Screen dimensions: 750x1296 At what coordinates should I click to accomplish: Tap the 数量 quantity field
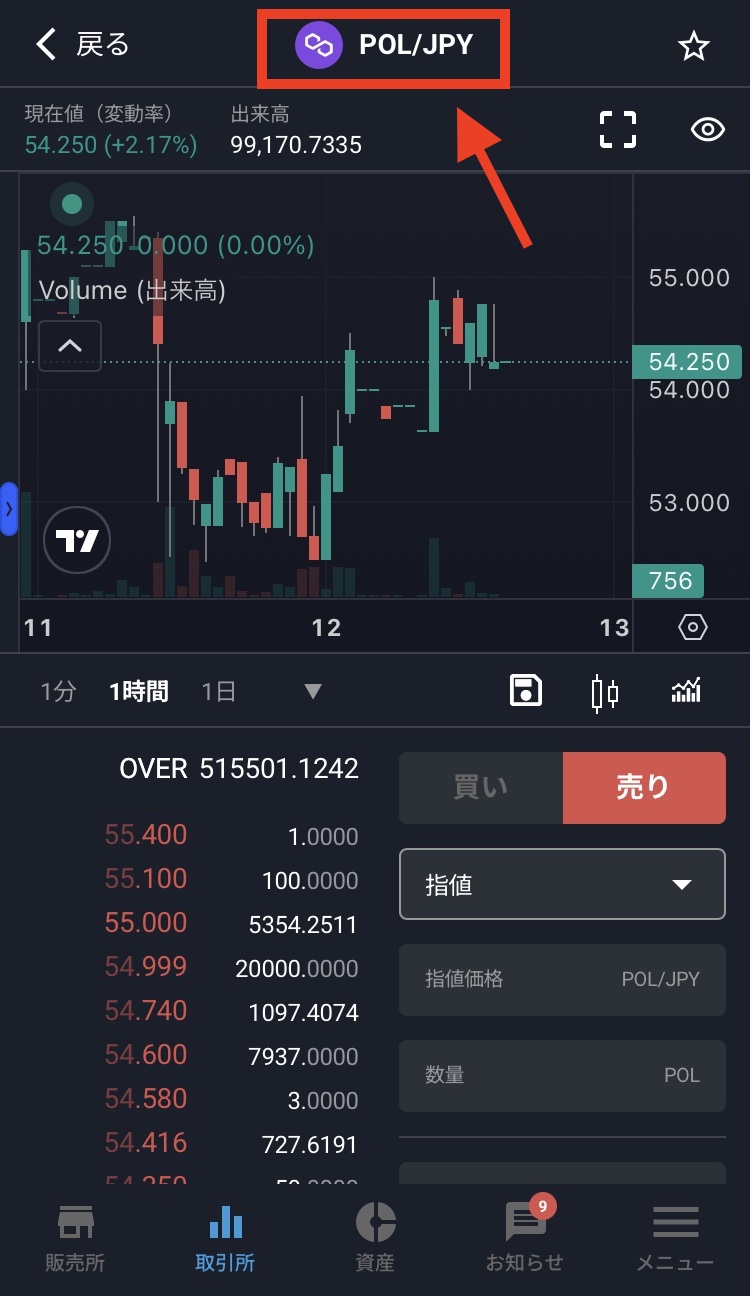(562, 1075)
